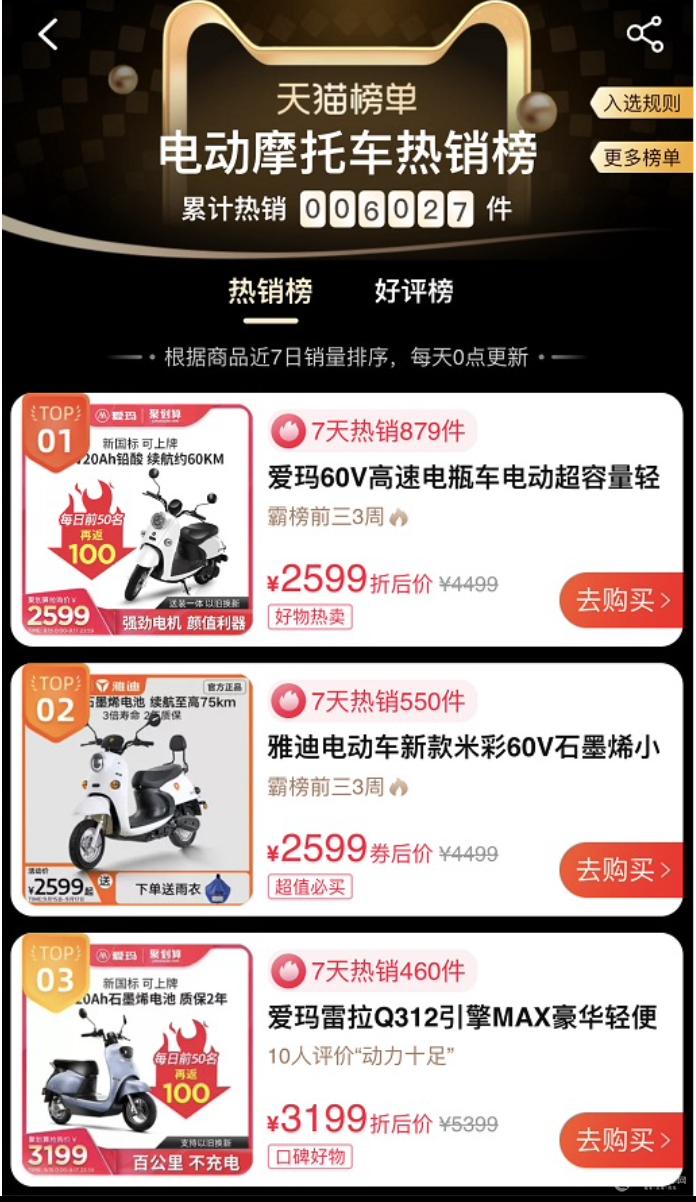Open the TOP 01 爱玛60V product image
696x1202 pixels.
(135, 519)
